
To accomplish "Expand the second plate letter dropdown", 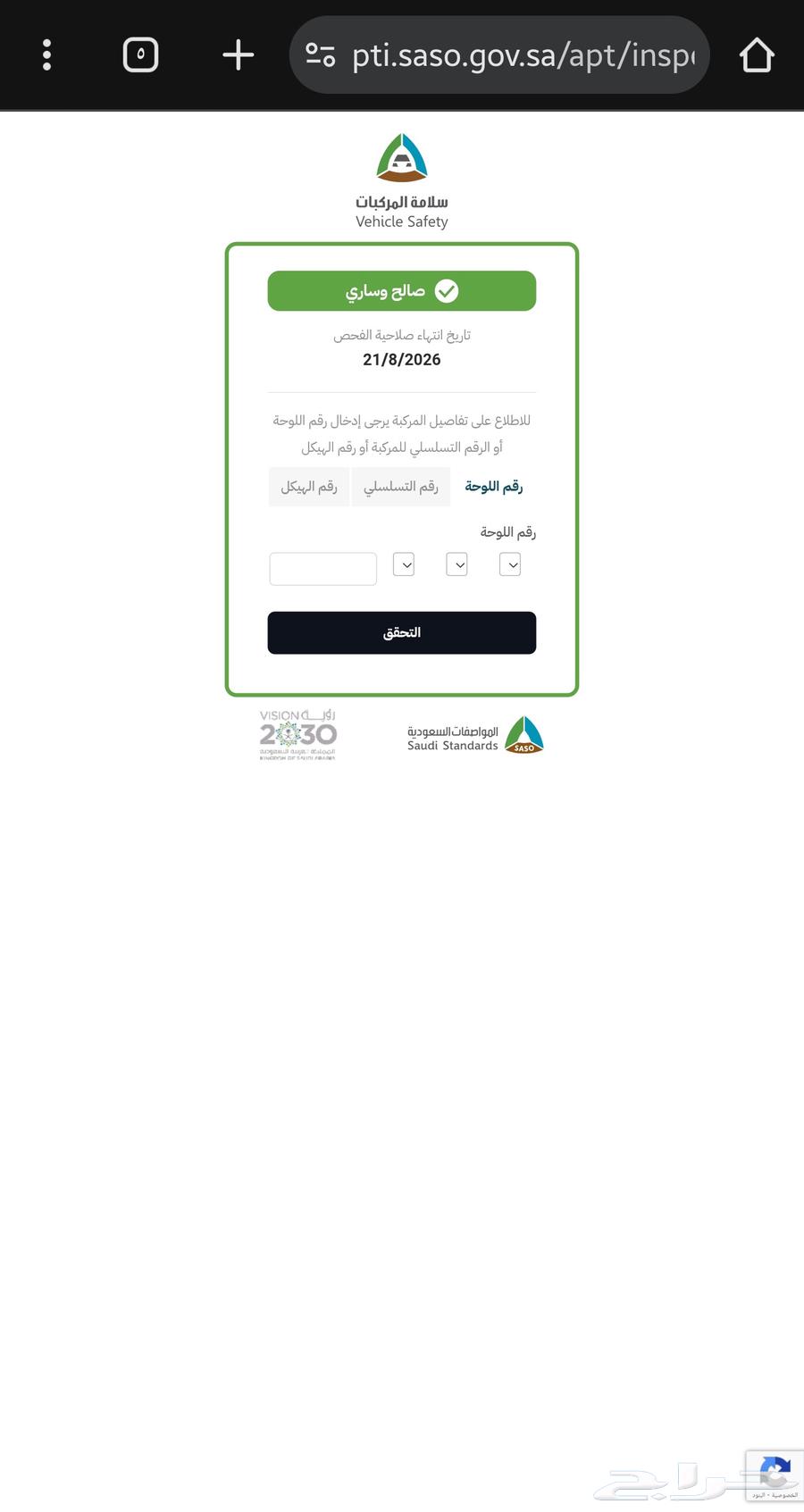I will coord(456,564).
